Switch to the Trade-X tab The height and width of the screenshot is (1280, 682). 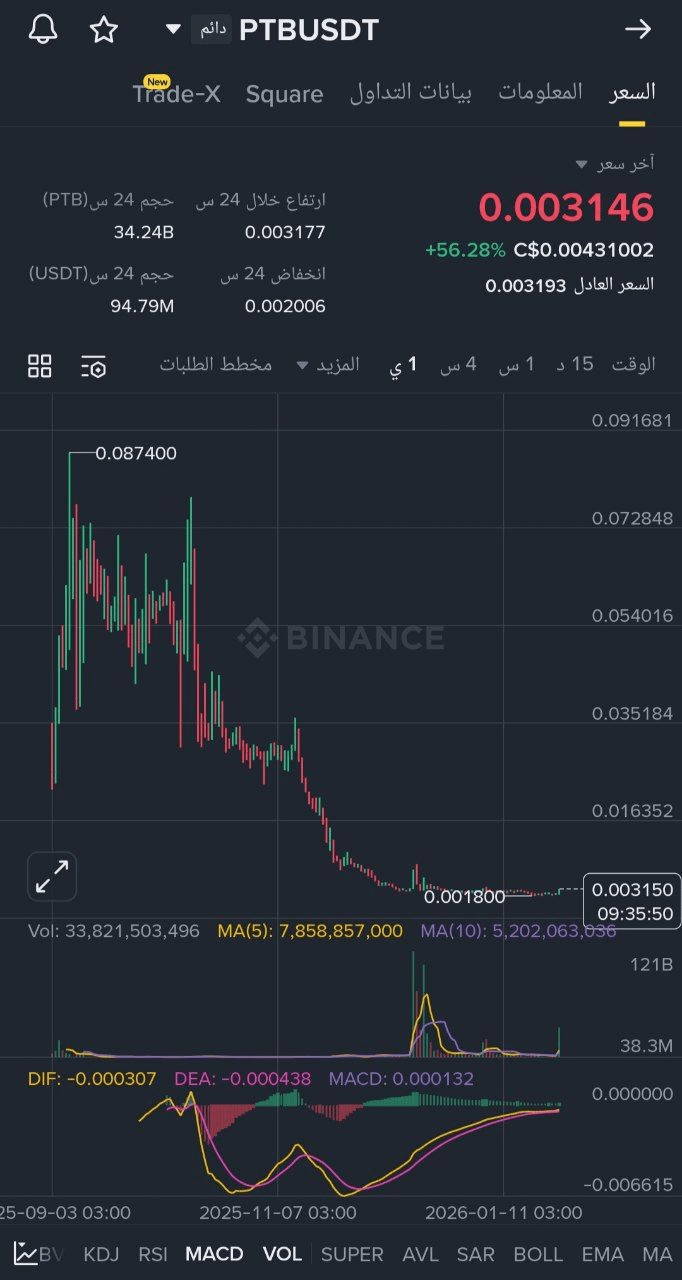[x=176, y=94]
